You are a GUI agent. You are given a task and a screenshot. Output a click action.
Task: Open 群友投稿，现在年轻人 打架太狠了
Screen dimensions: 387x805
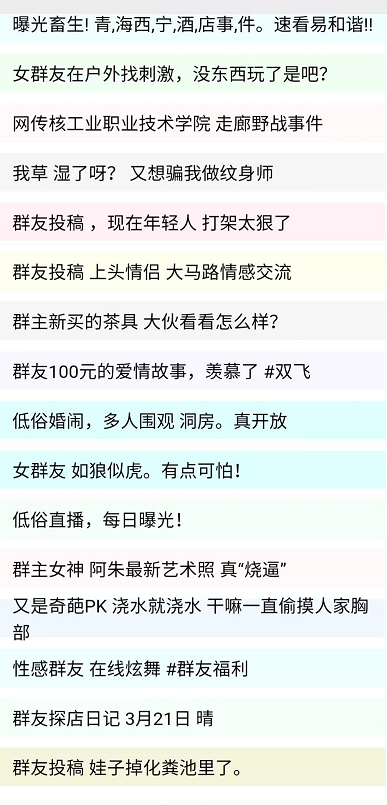click(x=194, y=222)
